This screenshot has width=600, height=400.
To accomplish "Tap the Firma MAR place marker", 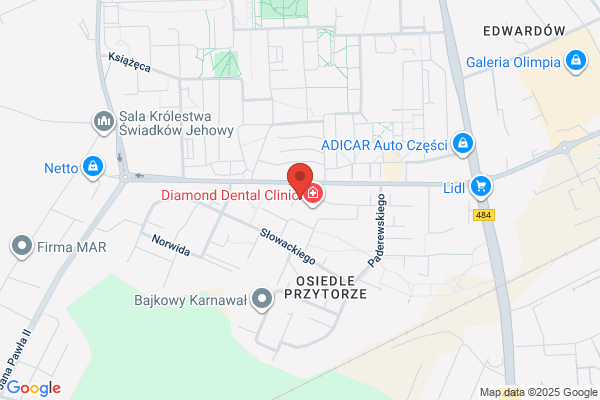I will (22, 247).
